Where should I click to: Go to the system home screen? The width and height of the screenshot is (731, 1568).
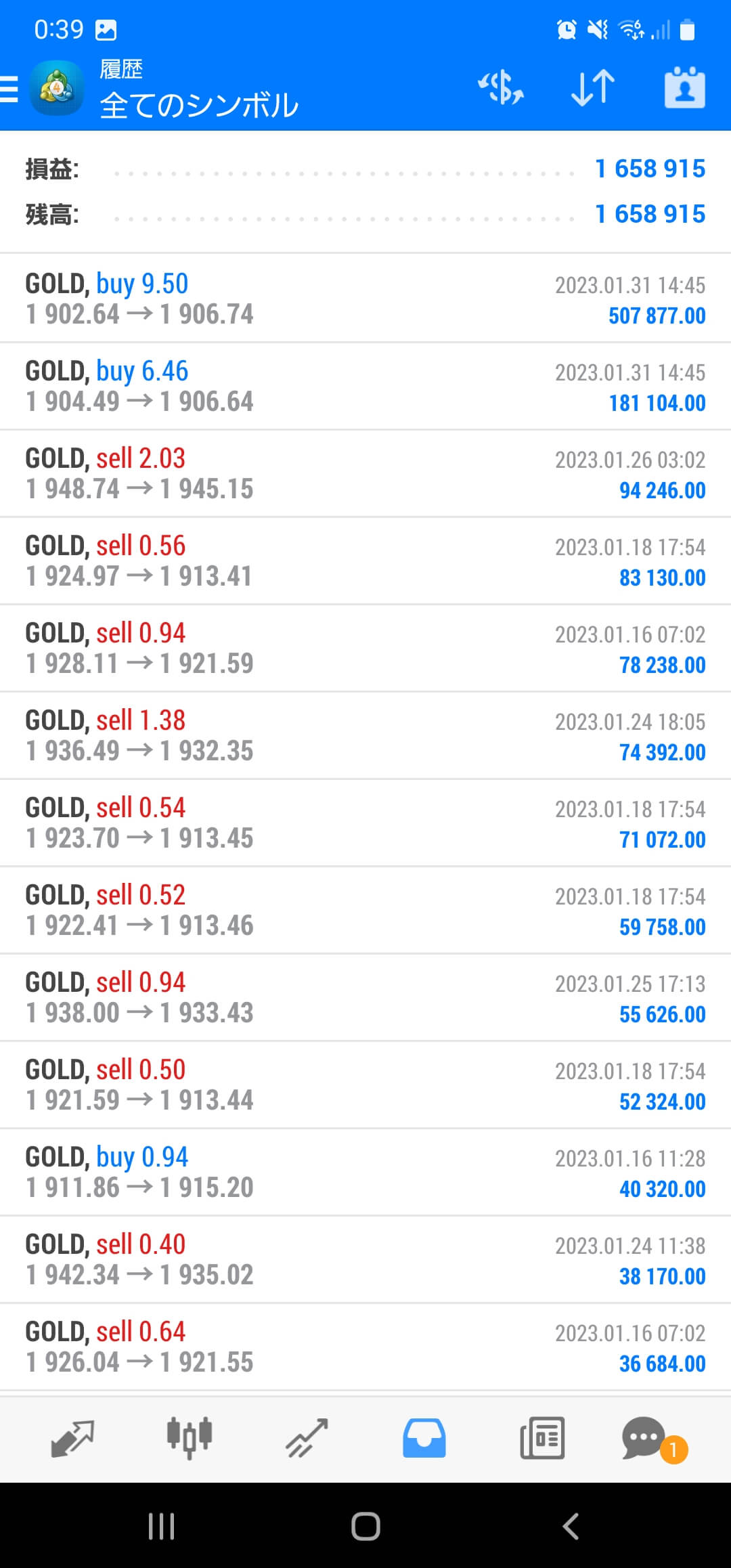(x=365, y=1526)
